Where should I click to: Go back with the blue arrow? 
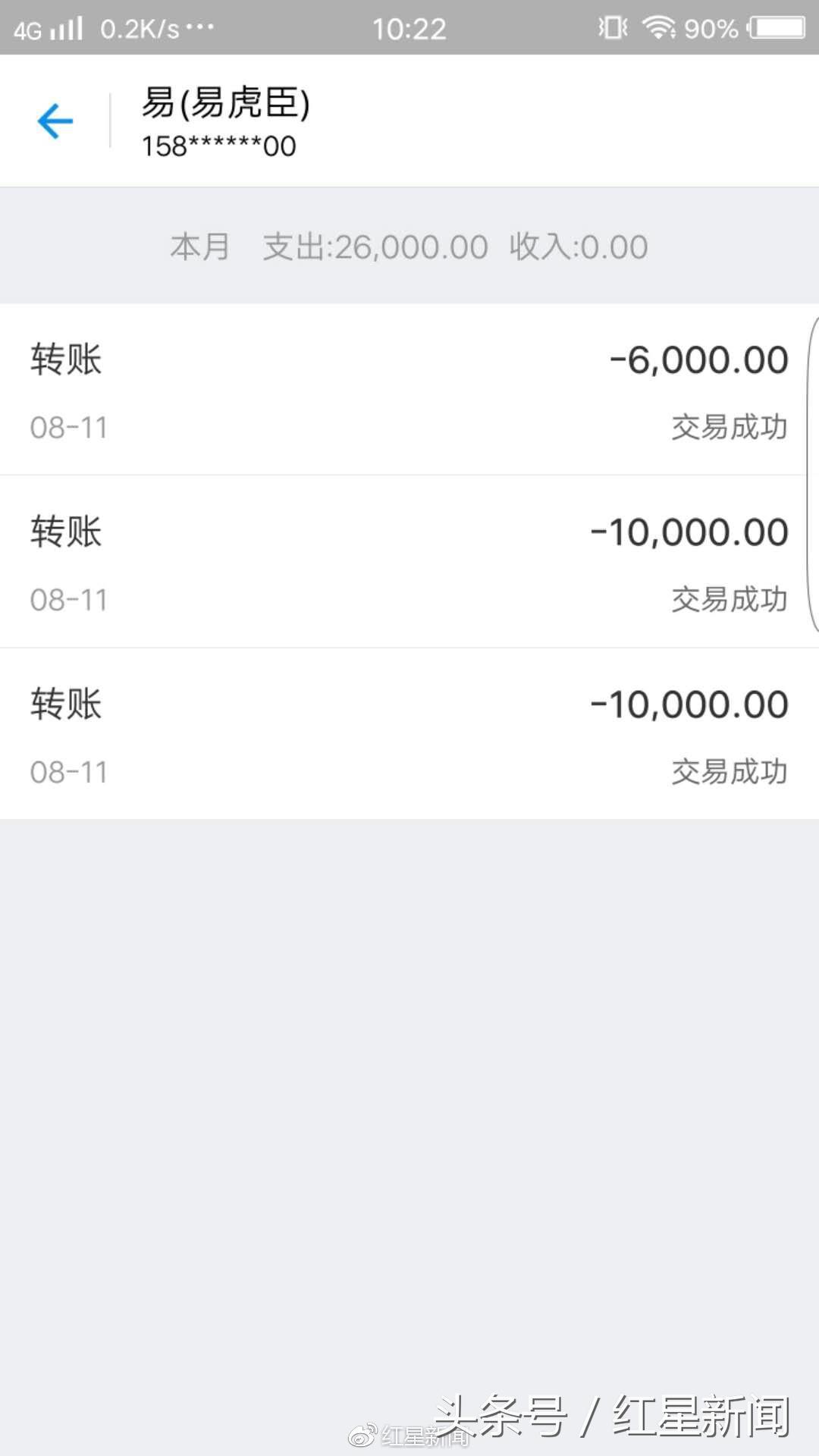[x=55, y=121]
